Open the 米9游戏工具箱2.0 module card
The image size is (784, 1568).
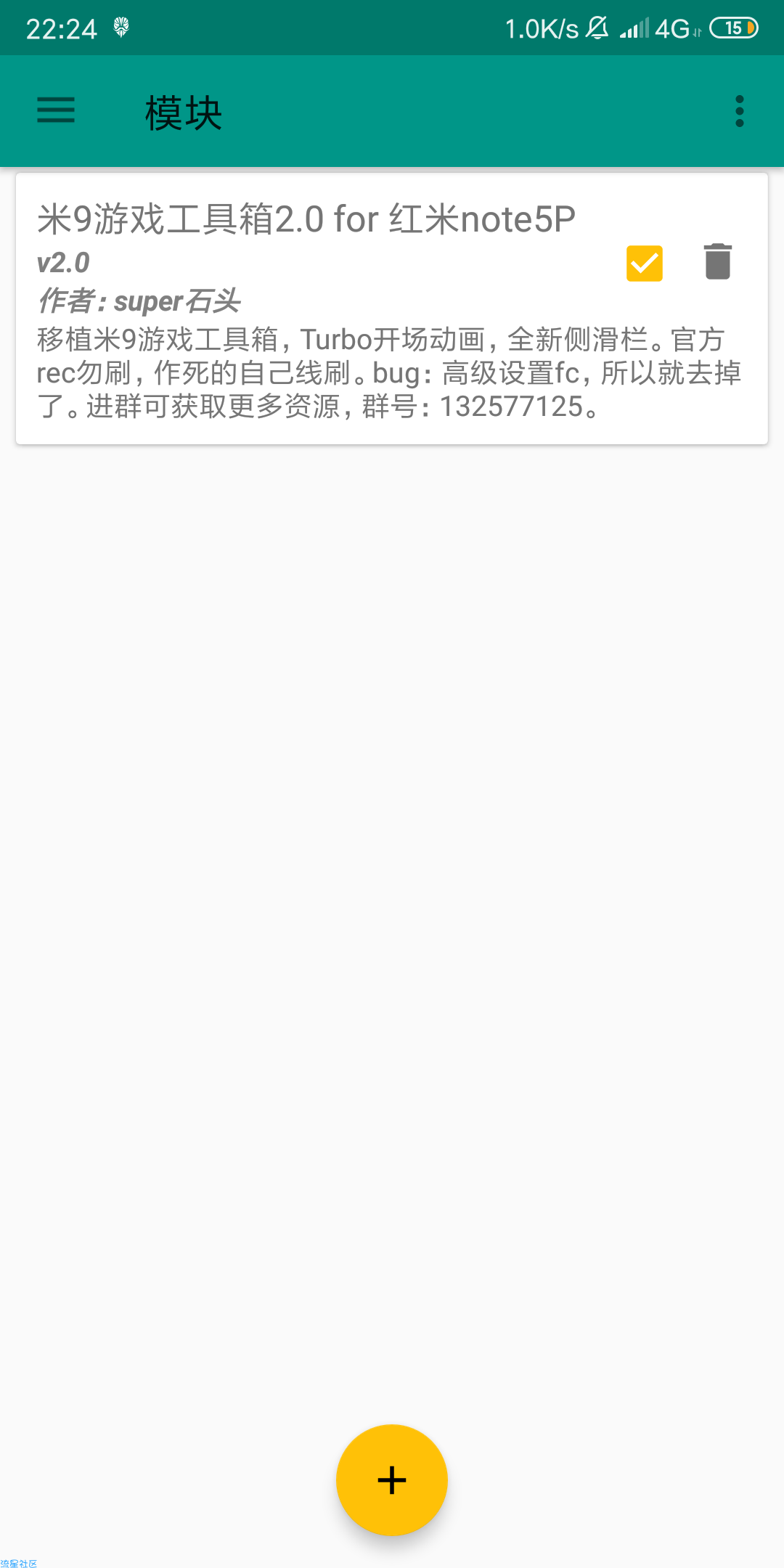(392, 309)
